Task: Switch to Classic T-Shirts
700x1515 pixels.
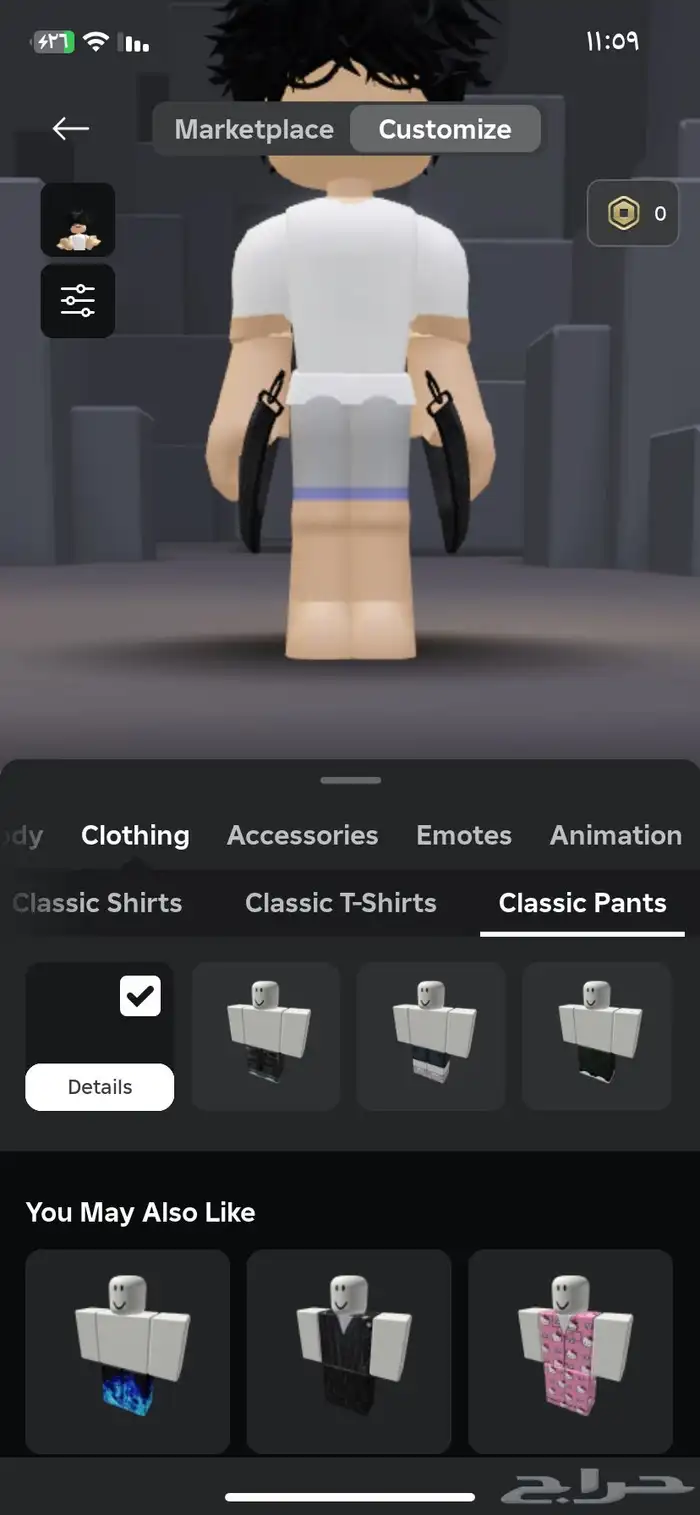Action: pyautogui.click(x=340, y=903)
